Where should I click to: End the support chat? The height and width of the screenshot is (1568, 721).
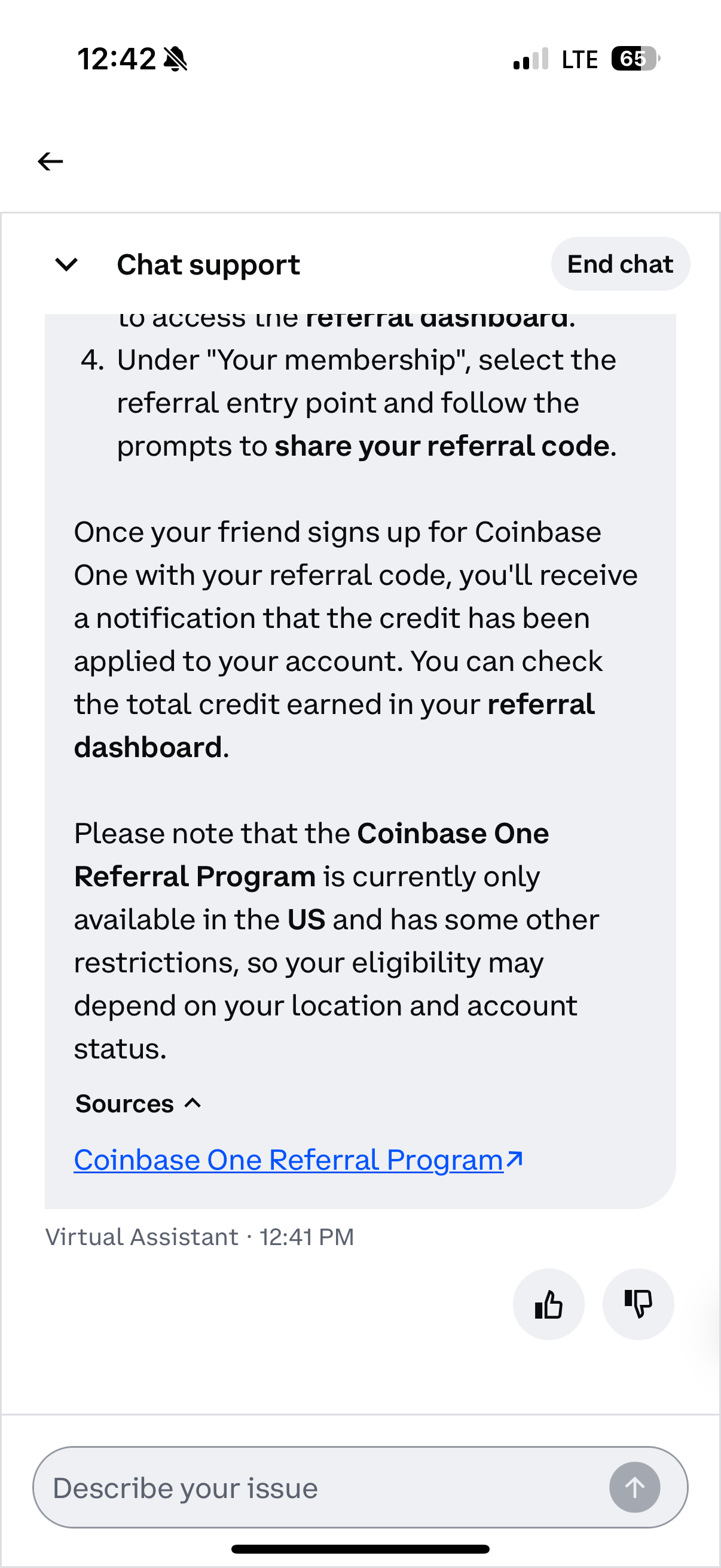pos(620,264)
